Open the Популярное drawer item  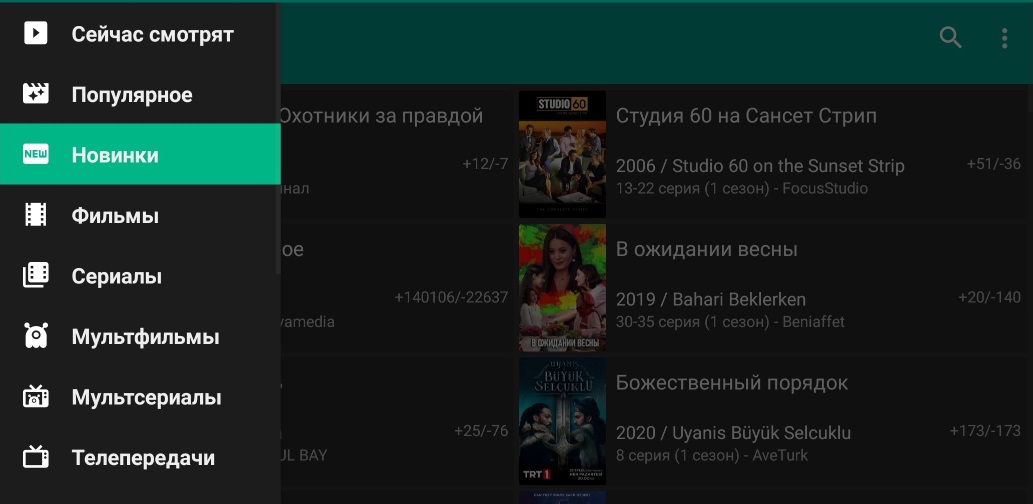[140, 95]
